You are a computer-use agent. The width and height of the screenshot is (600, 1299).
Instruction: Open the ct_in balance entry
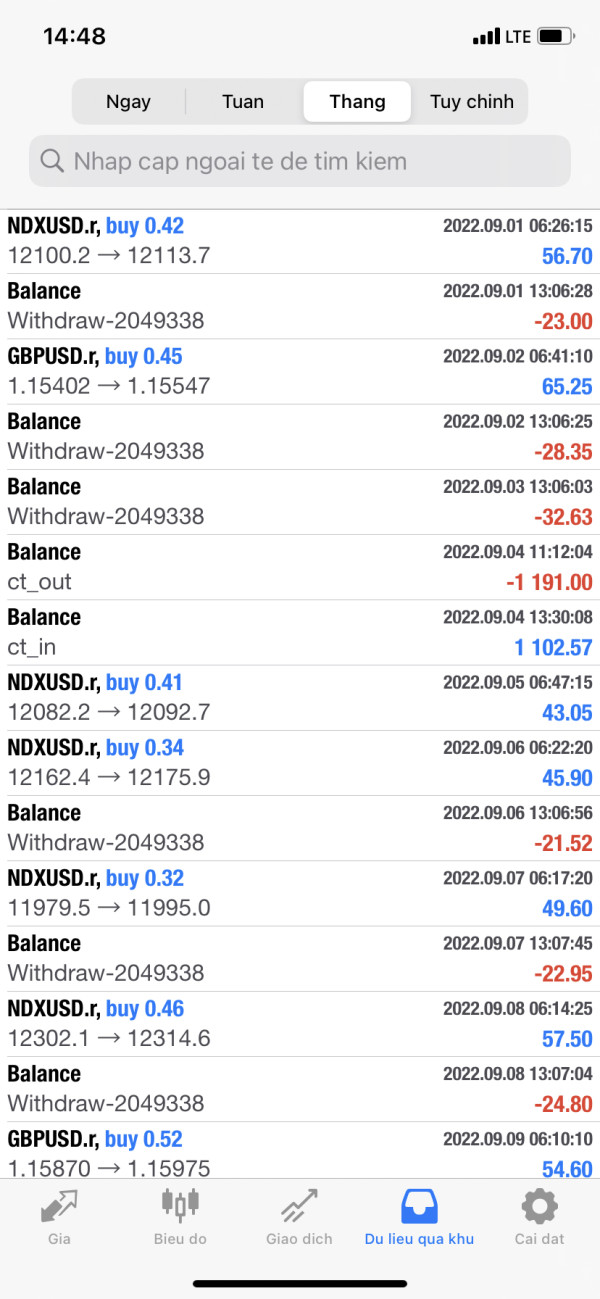[x=300, y=632]
